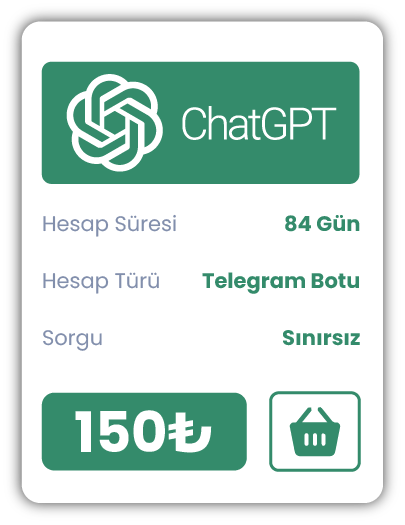Add the ChatGPT package to the basket
Screen dimensions: 405x525
pyautogui.click(x=315, y=431)
